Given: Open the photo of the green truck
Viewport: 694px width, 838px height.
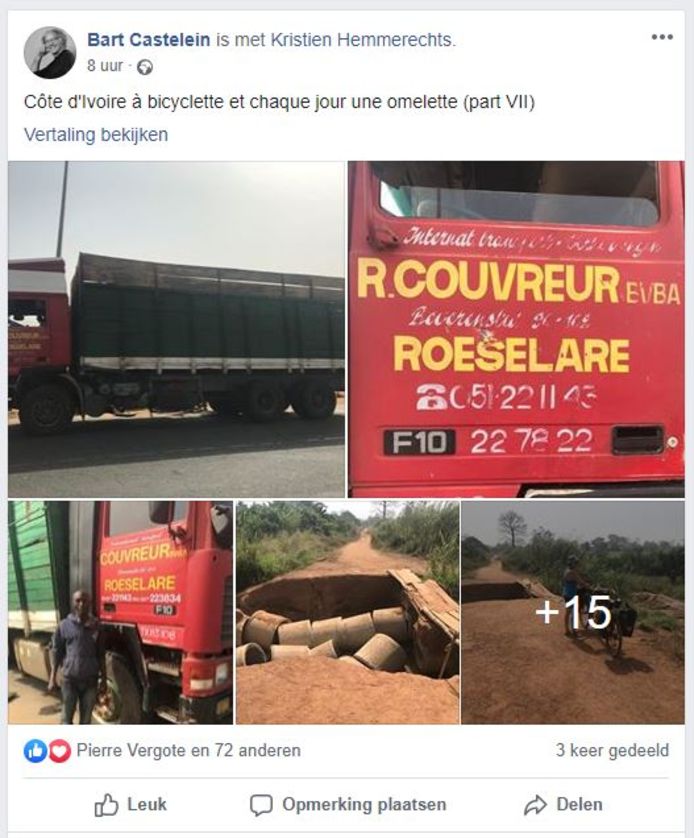Looking at the screenshot, I should 176,329.
